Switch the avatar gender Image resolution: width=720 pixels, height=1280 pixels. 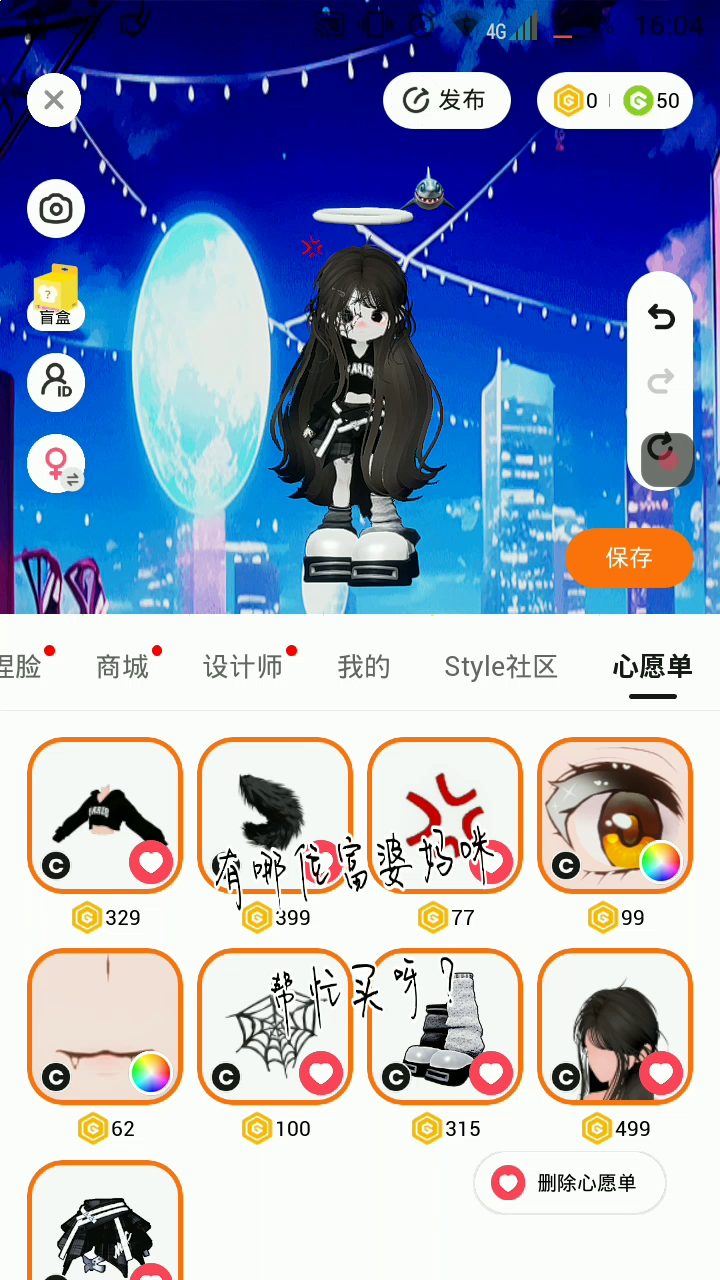coord(55,464)
